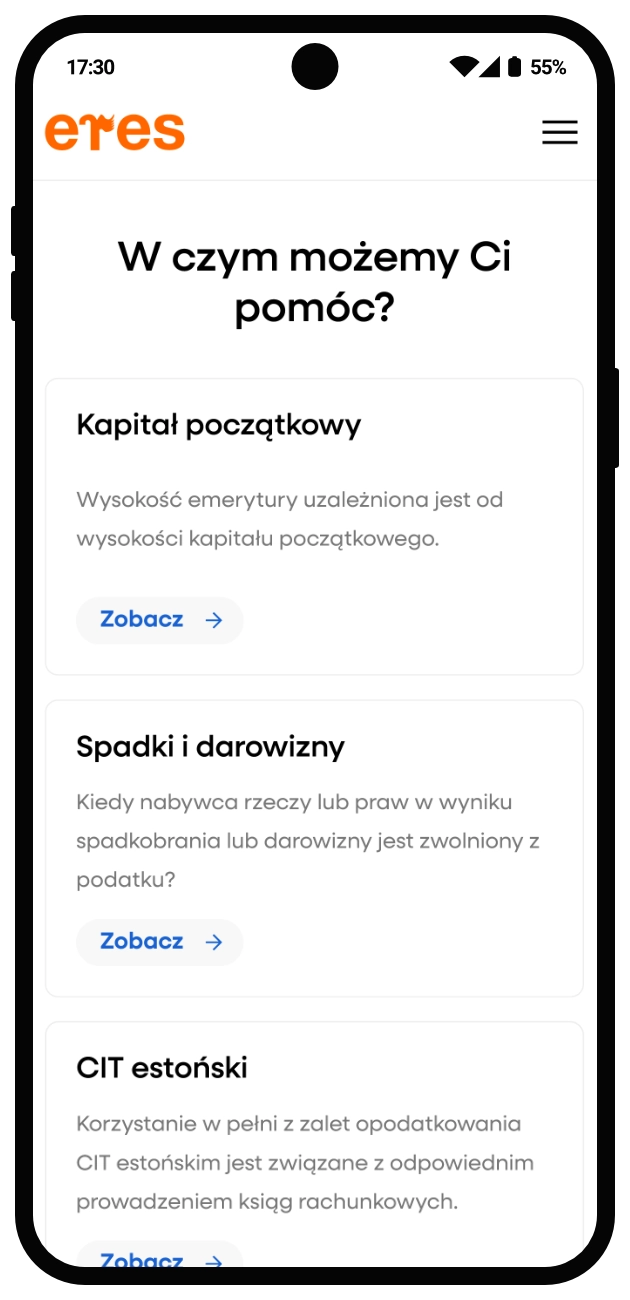Open the hamburger menu
Screen dimensions: 630x1300
pos(560,133)
